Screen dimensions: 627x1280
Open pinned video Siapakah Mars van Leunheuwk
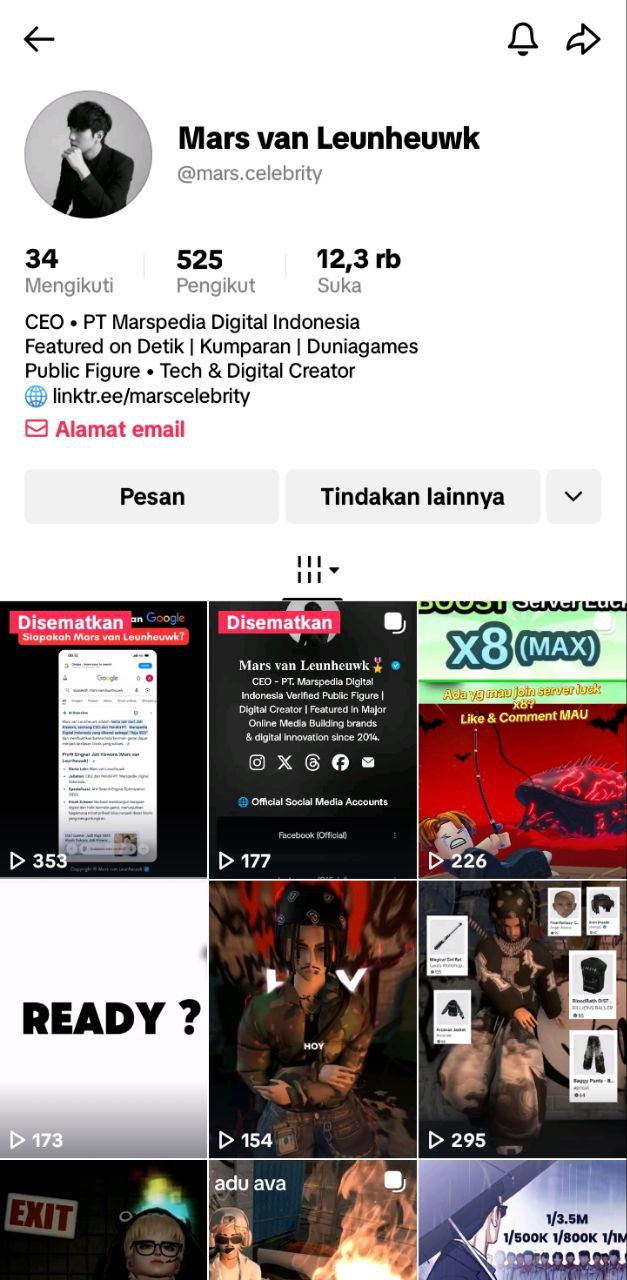[x=103, y=740]
